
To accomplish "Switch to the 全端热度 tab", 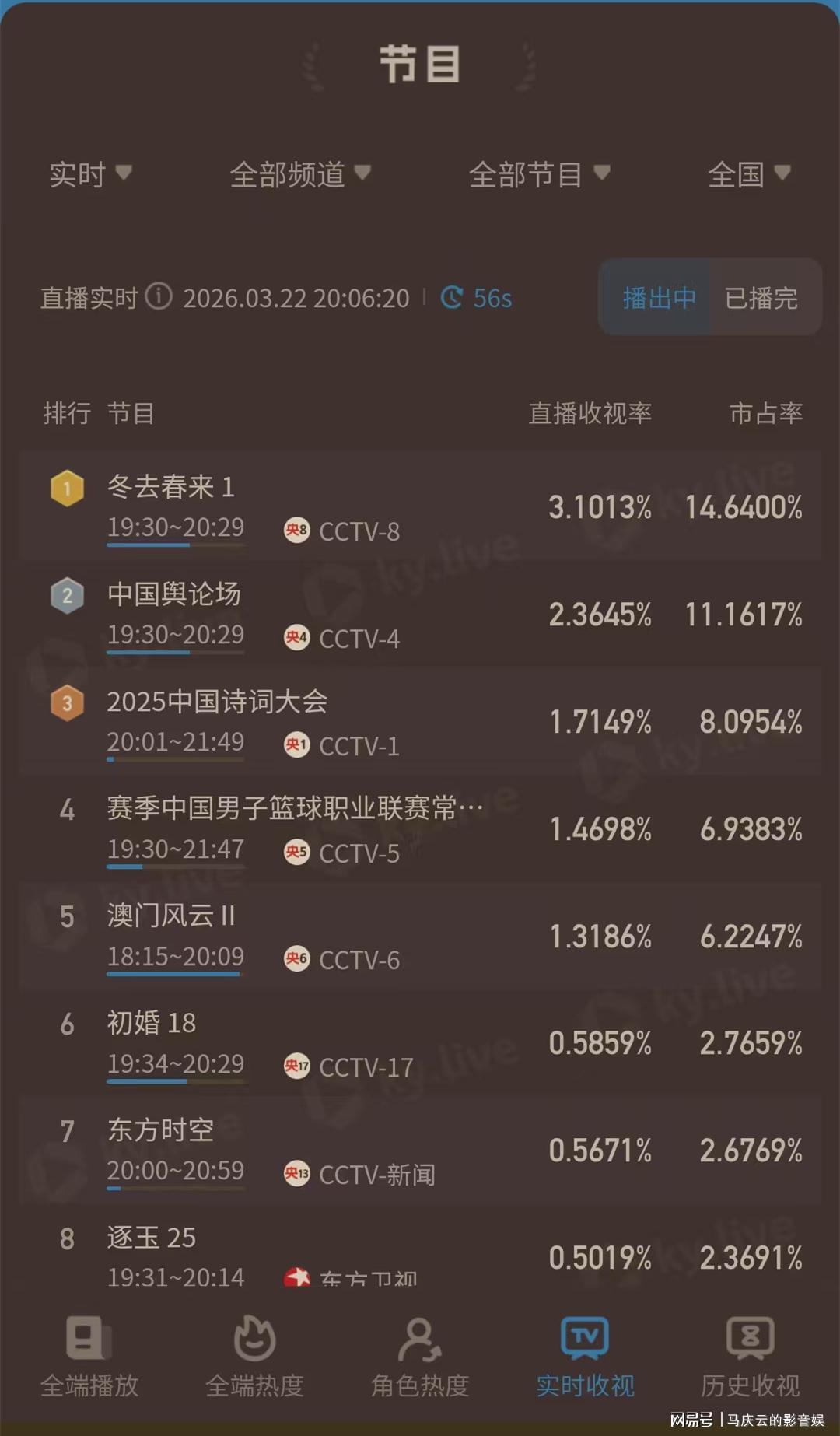I will (x=254, y=1357).
